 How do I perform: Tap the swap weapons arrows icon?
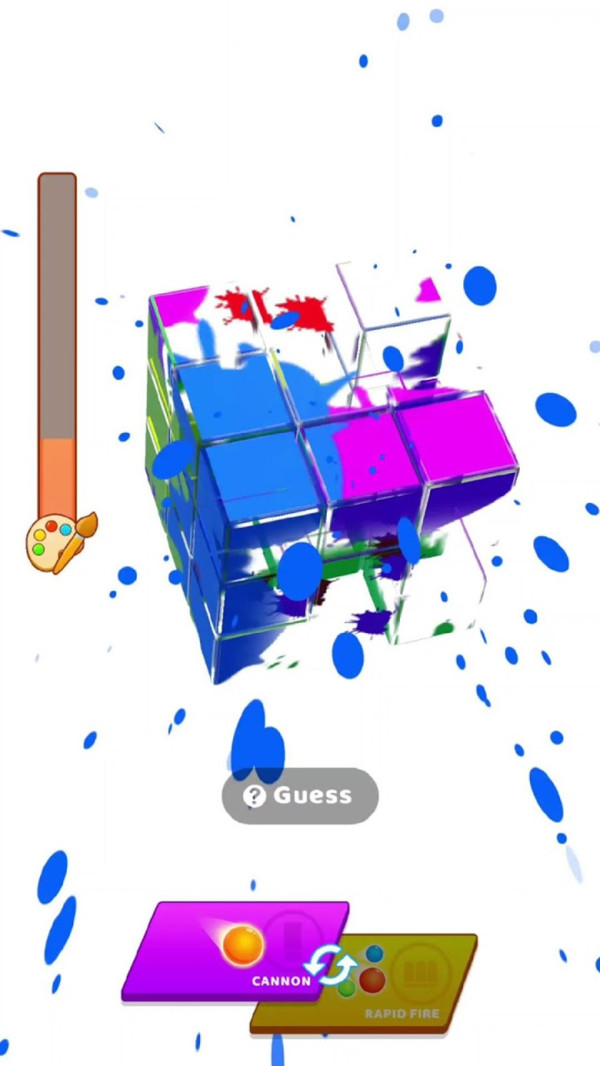[x=331, y=965]
